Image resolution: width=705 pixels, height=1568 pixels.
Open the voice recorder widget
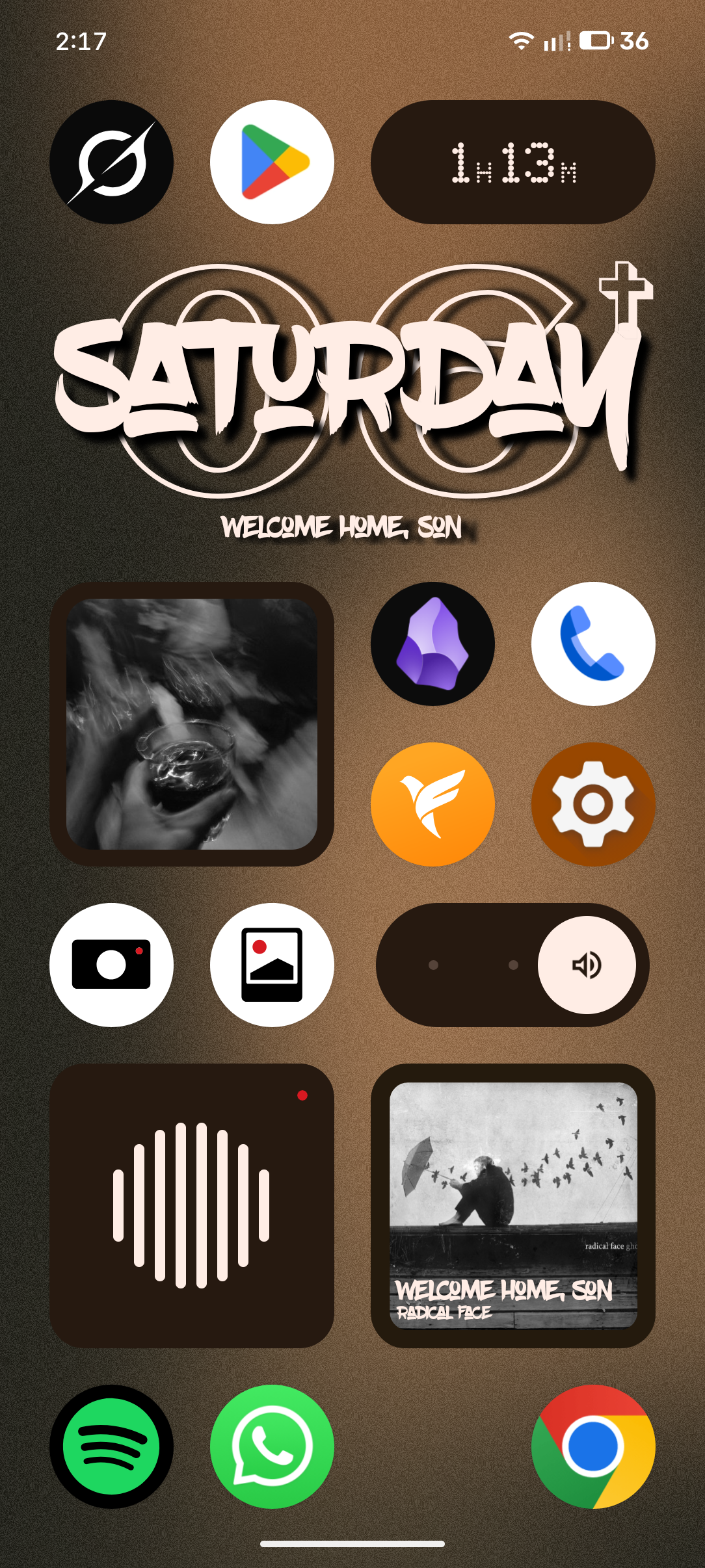[x=192, y=1205]
